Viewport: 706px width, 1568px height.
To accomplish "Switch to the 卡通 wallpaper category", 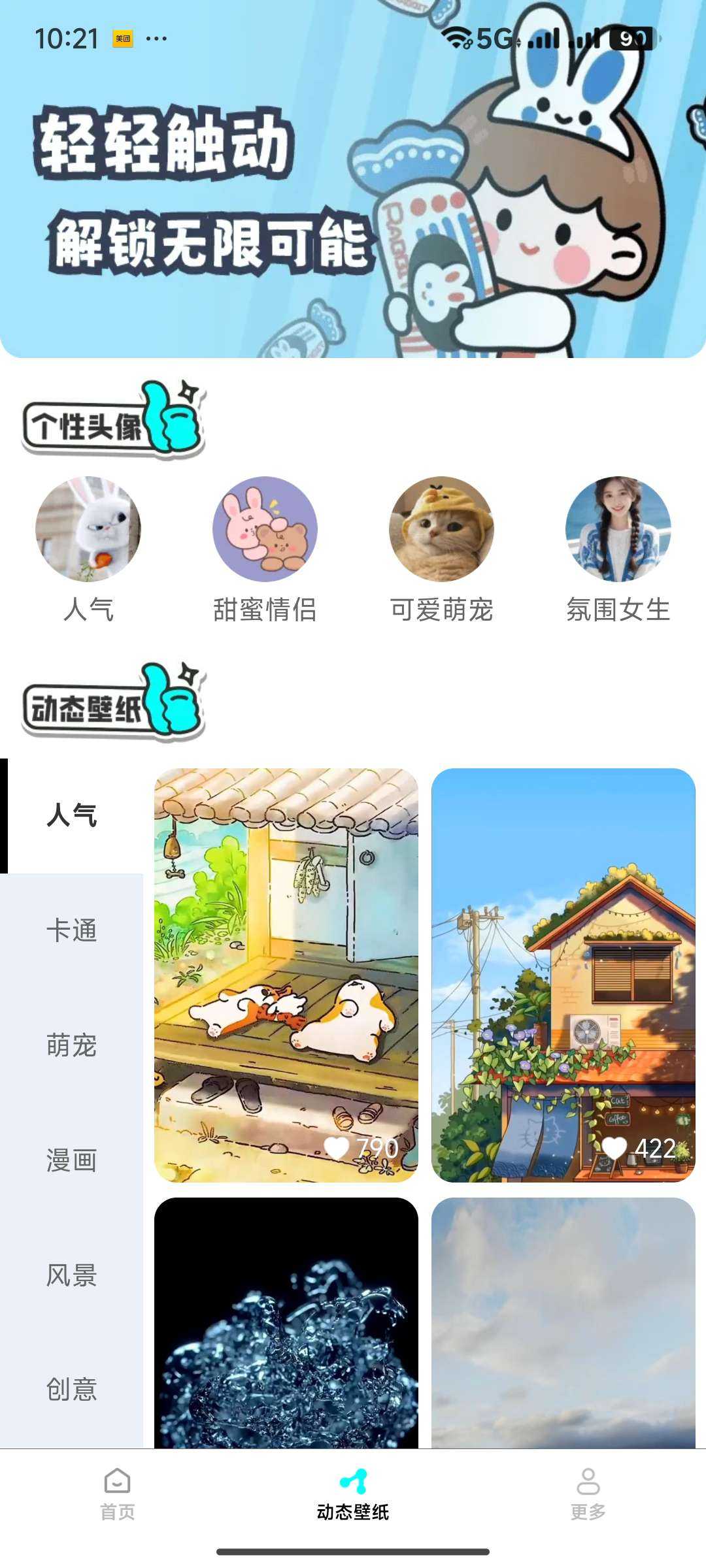I will click(72, 930).
